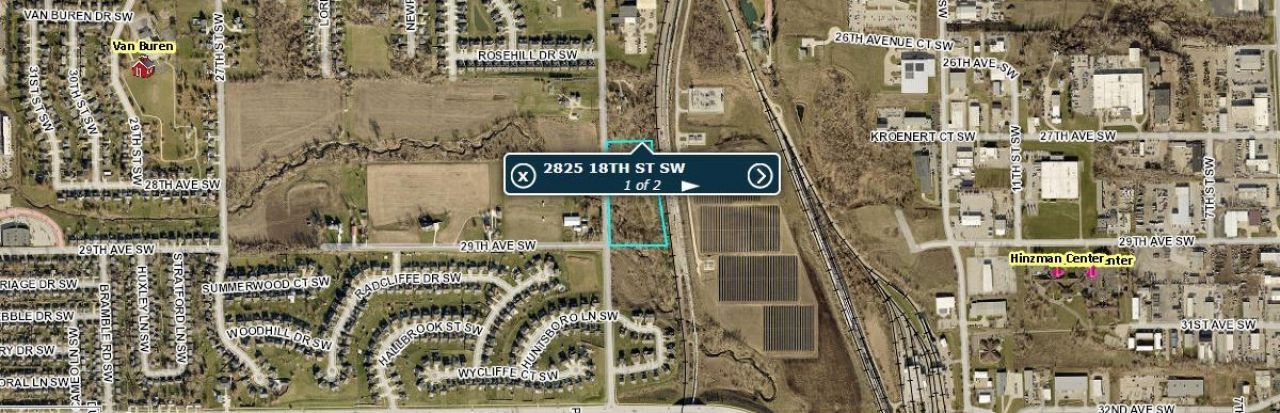Expand the 1 of 2 results arrow
This screenshot has width=1280, height=413.
pos(689,186)
